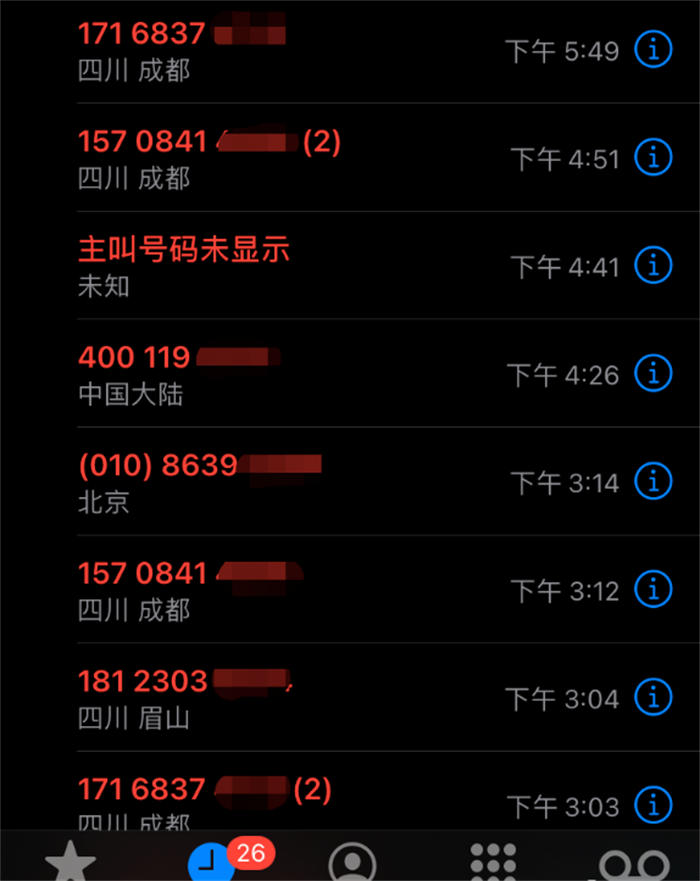
Task: View info for the 400 119 number
Action: click(x=654, y=373)
